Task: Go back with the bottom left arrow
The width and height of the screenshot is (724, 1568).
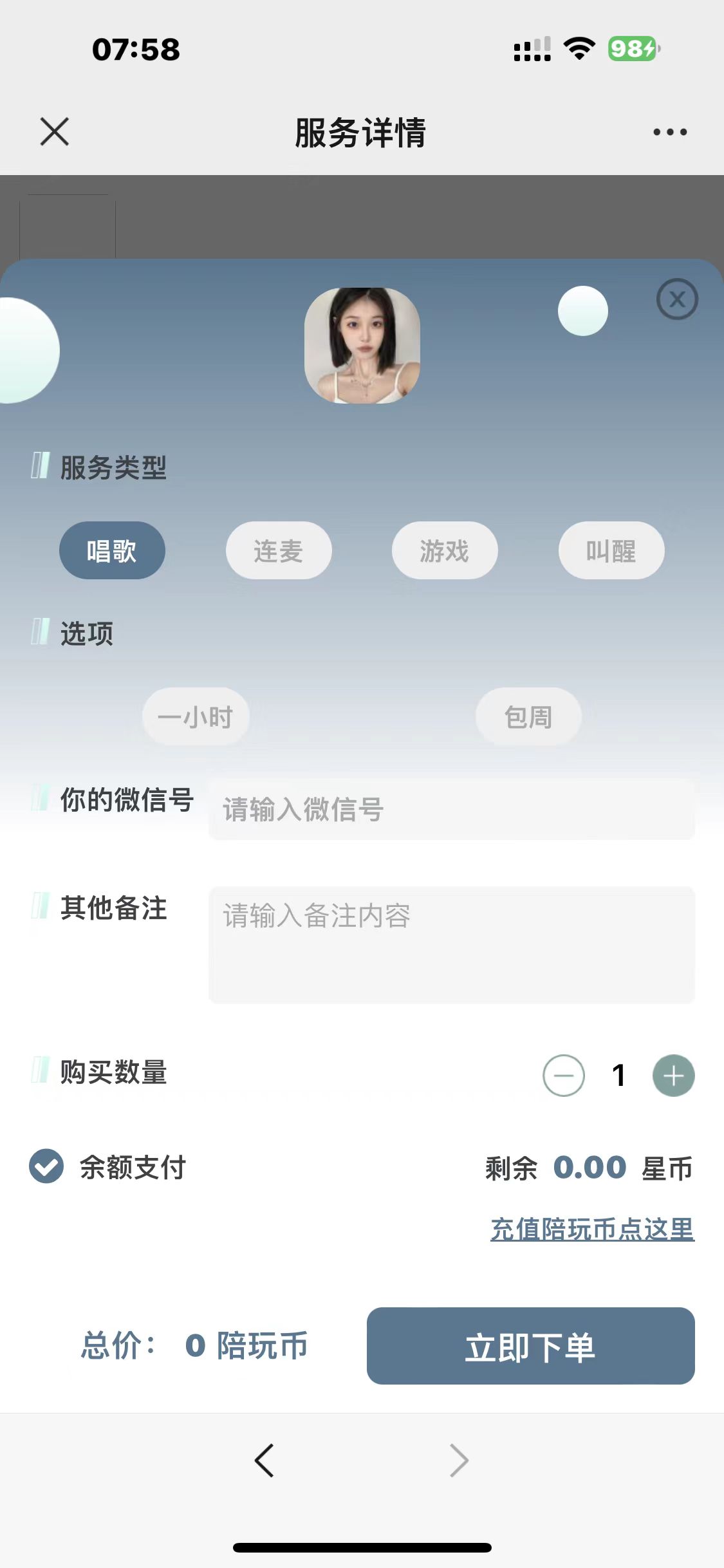Action: pyautogui.click(x=265, y=1461)
